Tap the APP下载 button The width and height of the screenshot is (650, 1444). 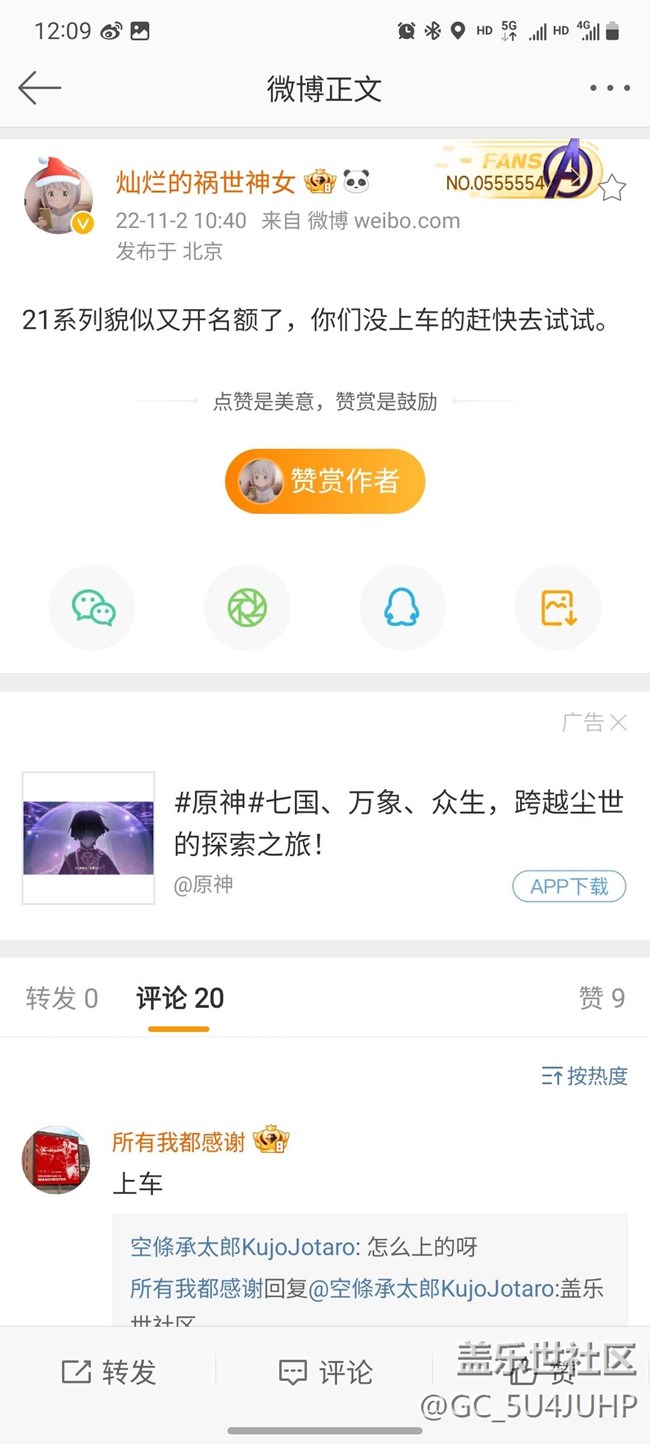569,886
